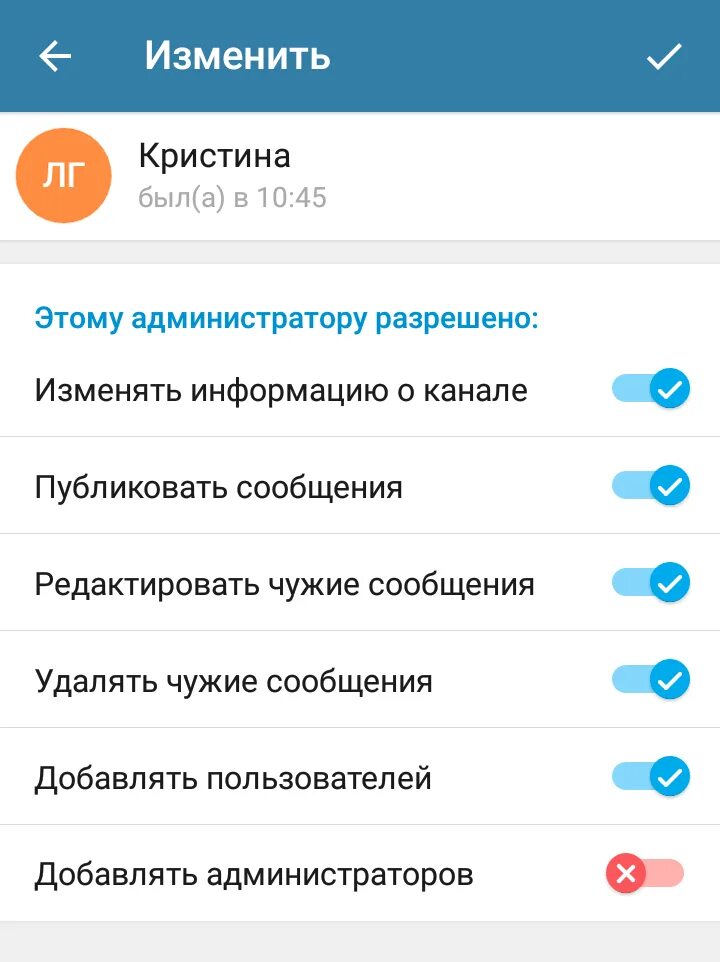This screenshot has height=962, width=720.
Task: Disable Изменять информацию о канале
Action: (651, 389)
